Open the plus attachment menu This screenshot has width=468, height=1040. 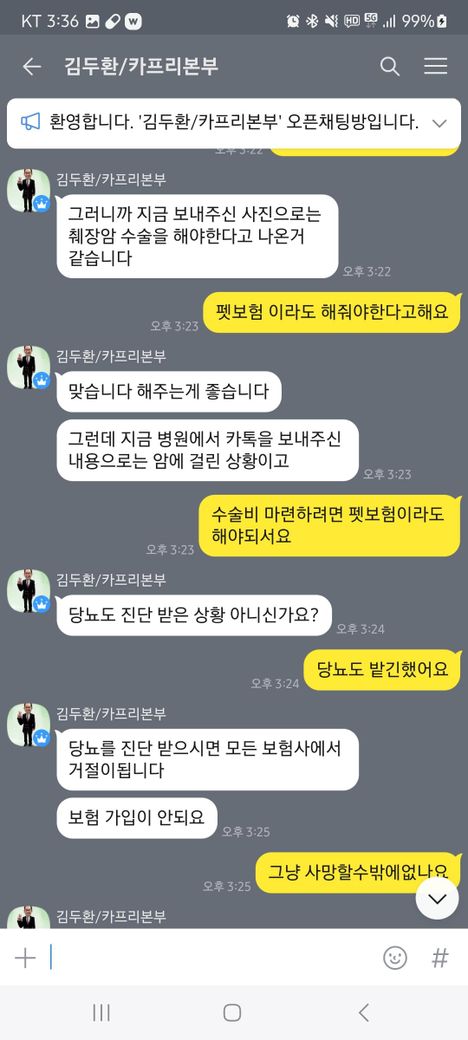pyautogui.click(x=25, y=958)
